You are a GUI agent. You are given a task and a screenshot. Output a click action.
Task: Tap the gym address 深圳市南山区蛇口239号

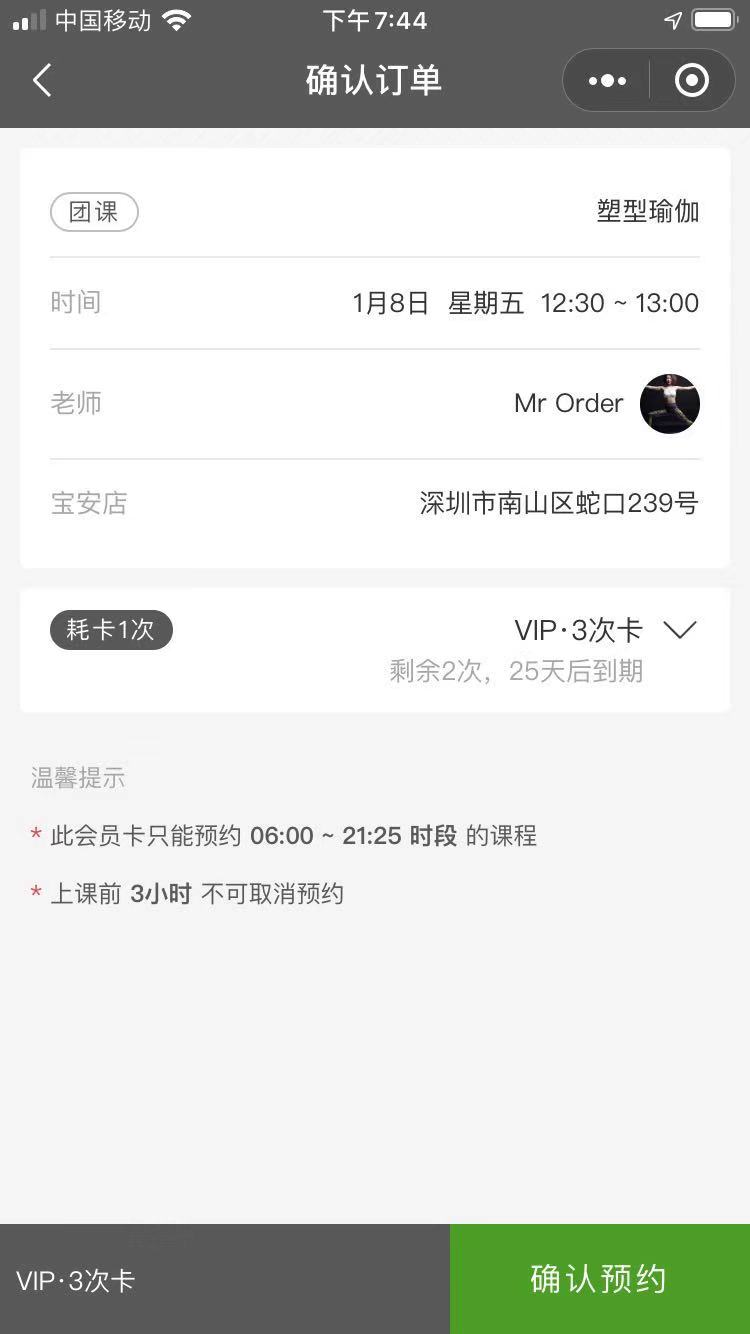click(560, 503)
